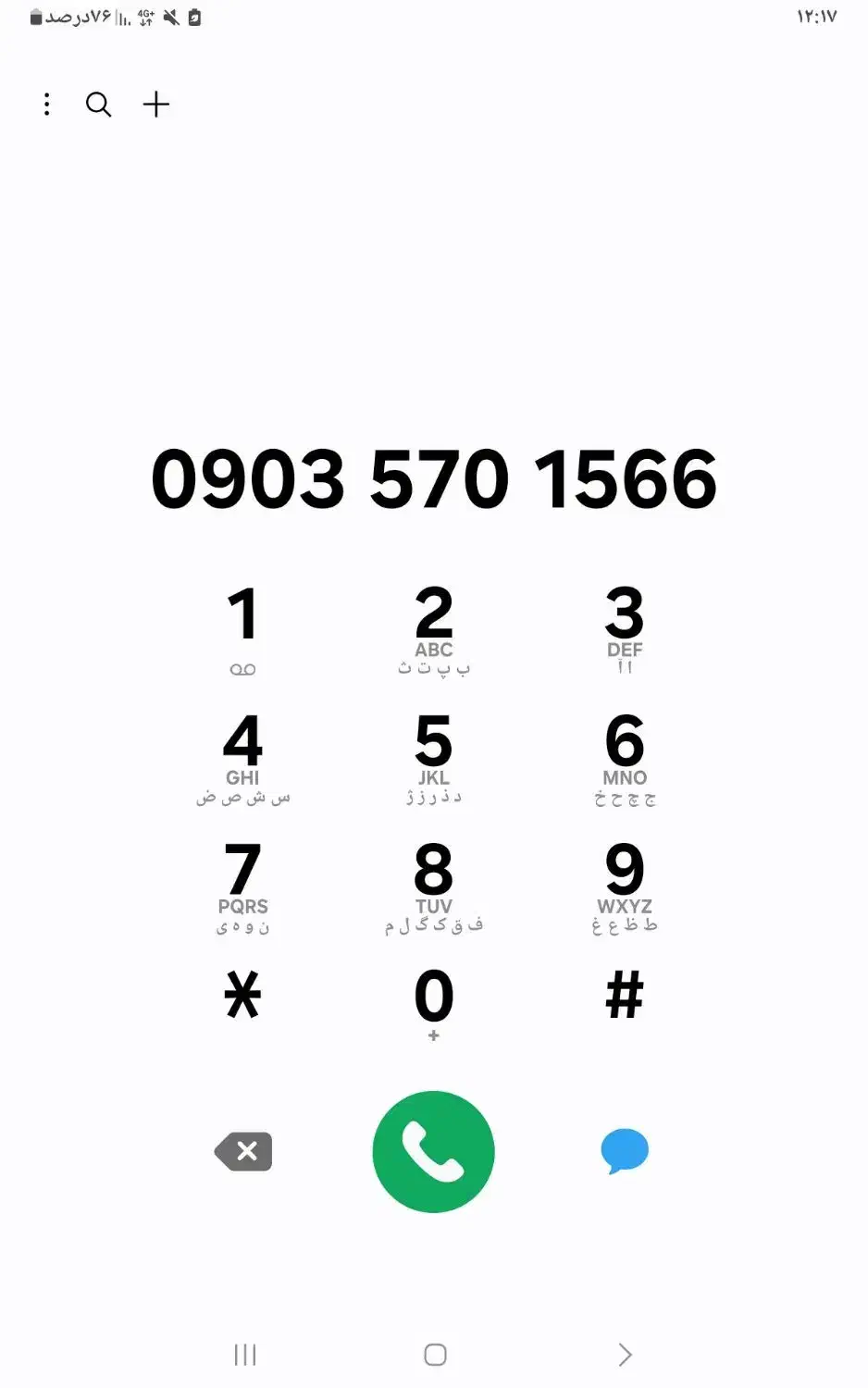
Task: Dial the 2 ABC key
Action: click(x=433, y=620)
